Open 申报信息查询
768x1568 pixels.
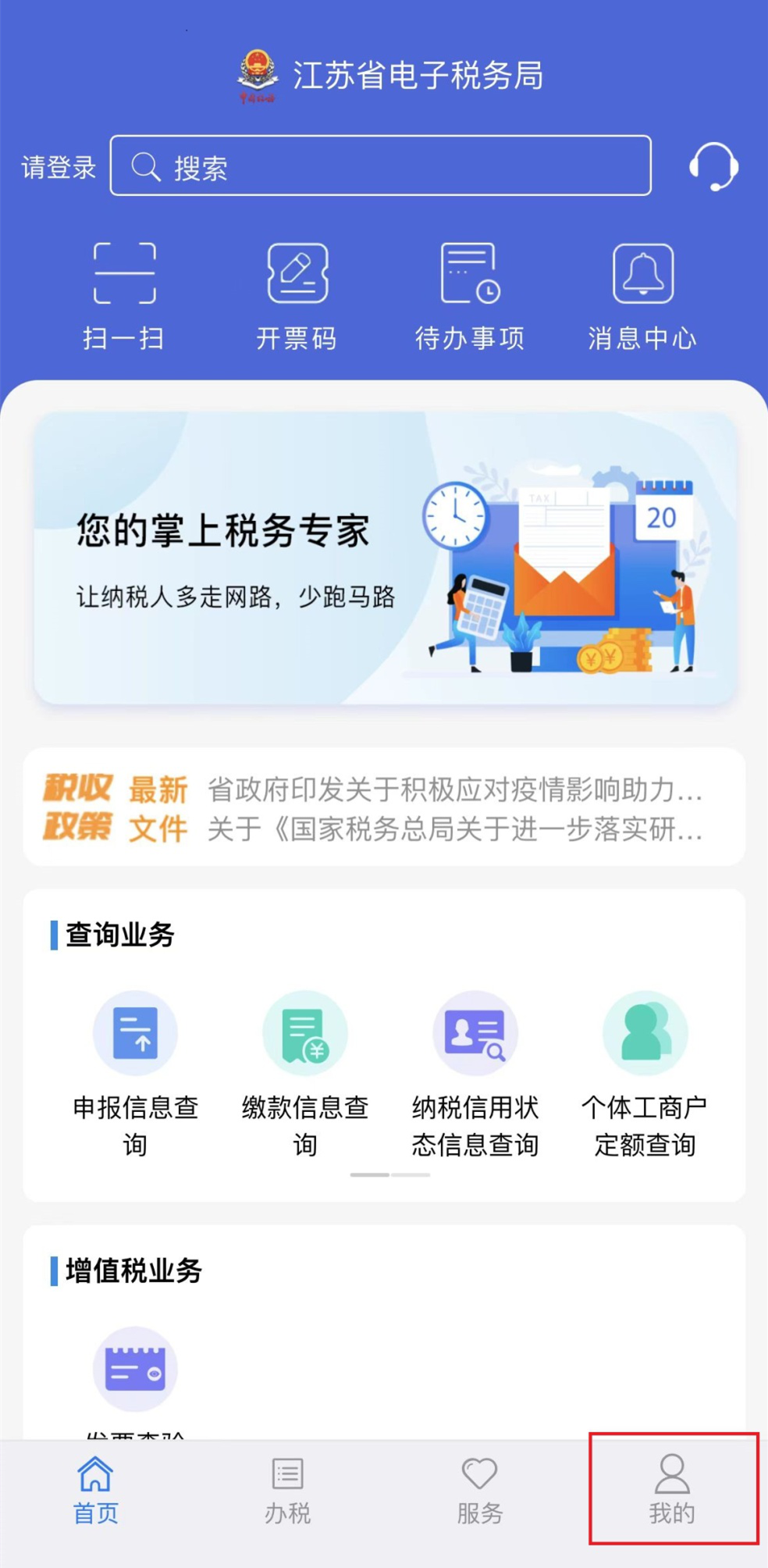click(135, 1074)
